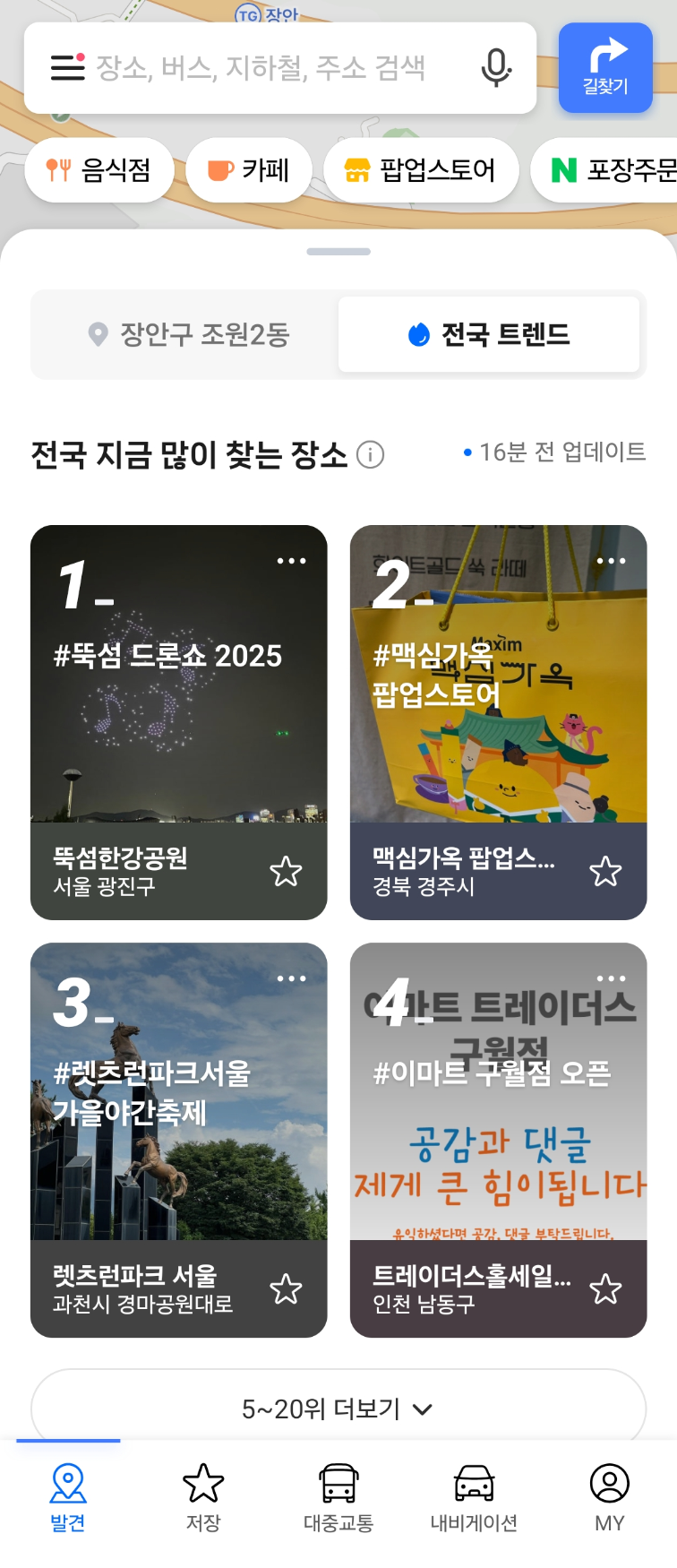The height and width of the screenshot is (1568, 677).
Task: Switch to the 장안구 조원2동 tab
Action: (188, 334)
